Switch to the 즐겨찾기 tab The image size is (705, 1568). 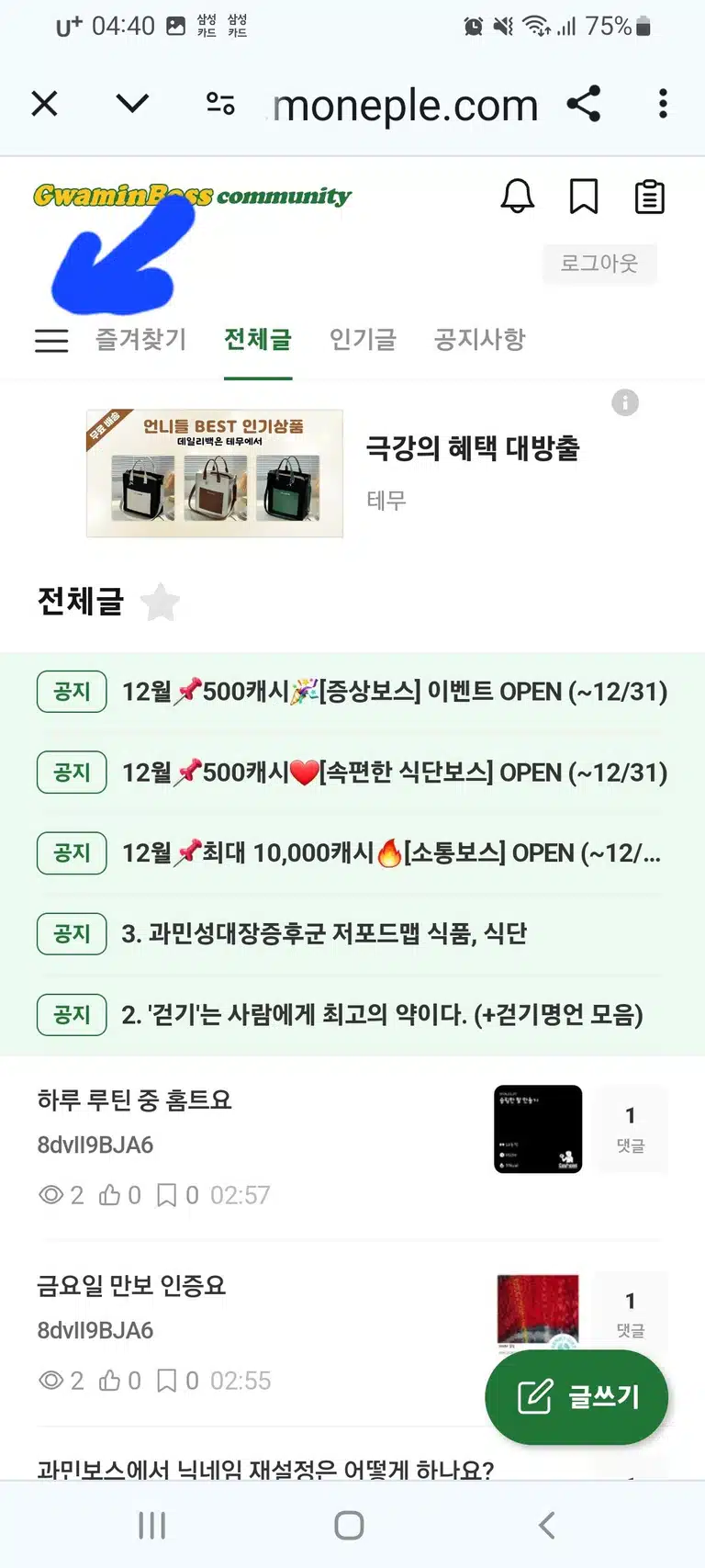tap(140, 339)
